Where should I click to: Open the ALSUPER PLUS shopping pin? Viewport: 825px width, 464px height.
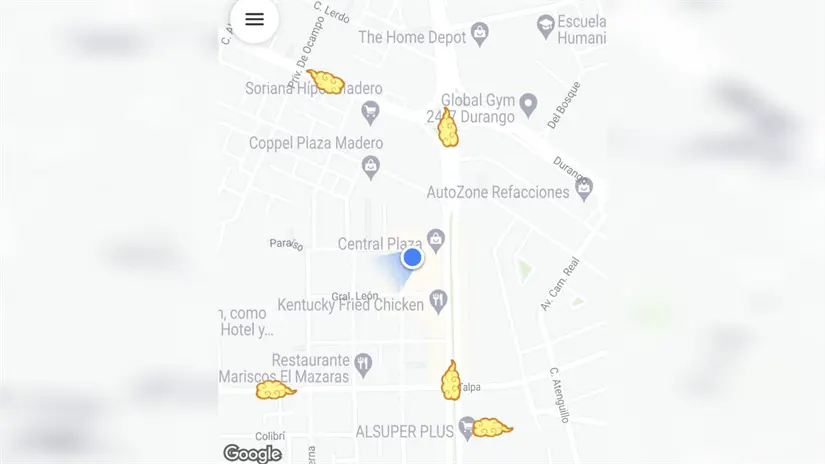pyautogui.click(x=466, y=430)
